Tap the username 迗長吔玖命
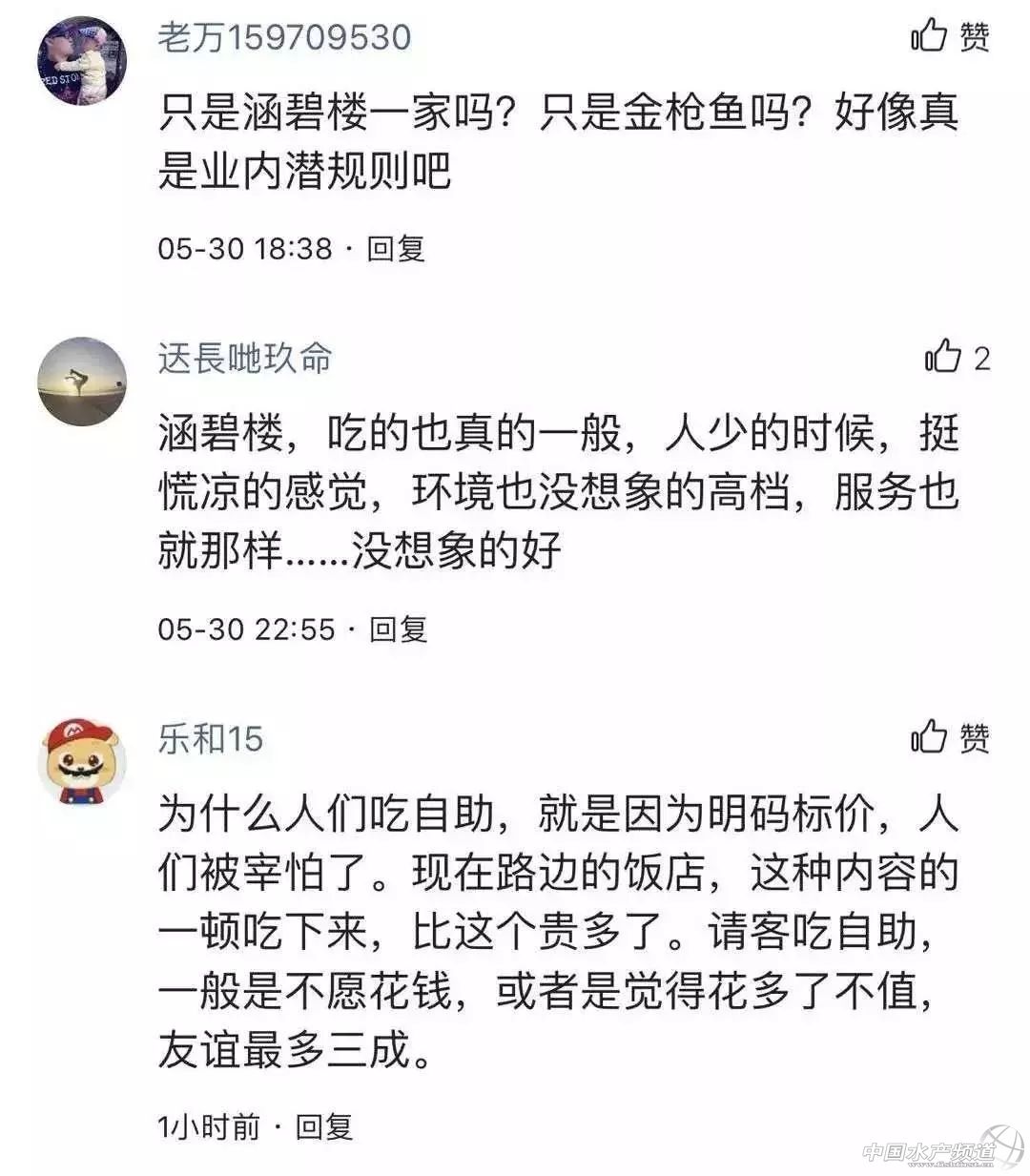The height and width of the screenshot is (1176, 1030). tap(245, 359)
